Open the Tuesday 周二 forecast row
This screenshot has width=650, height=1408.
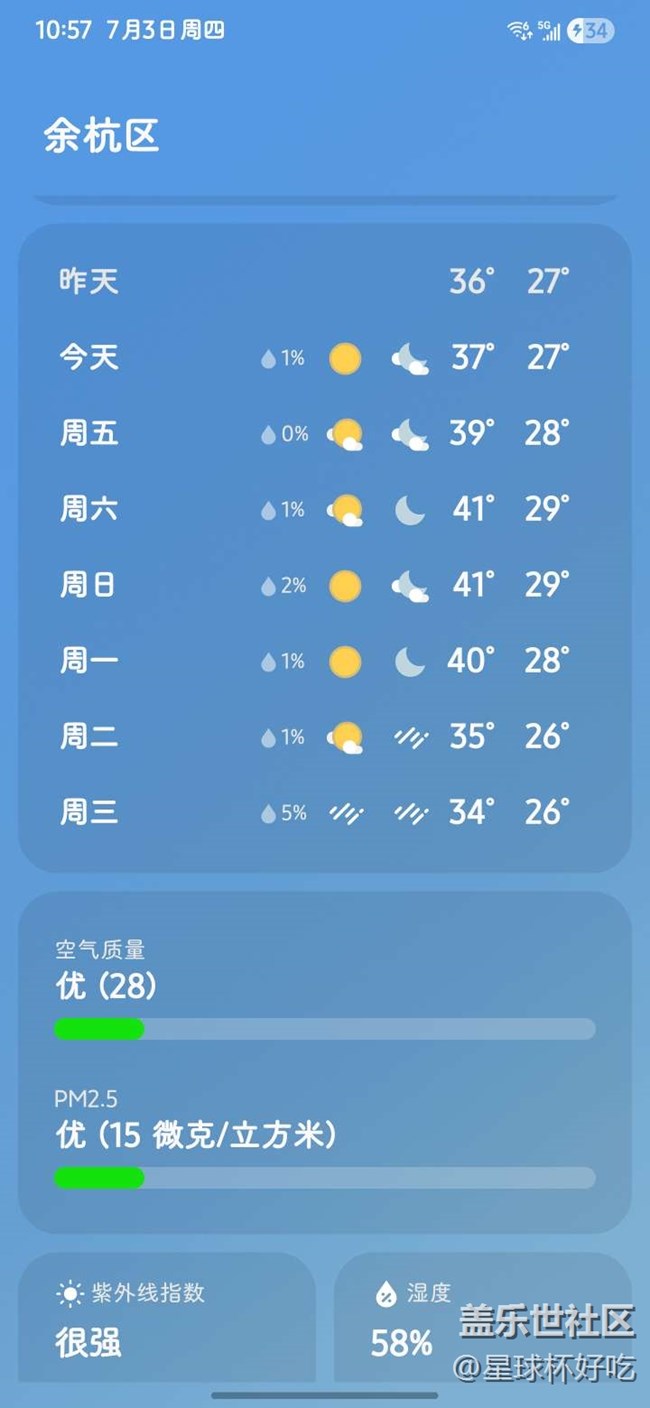click(x=325, y=737)
